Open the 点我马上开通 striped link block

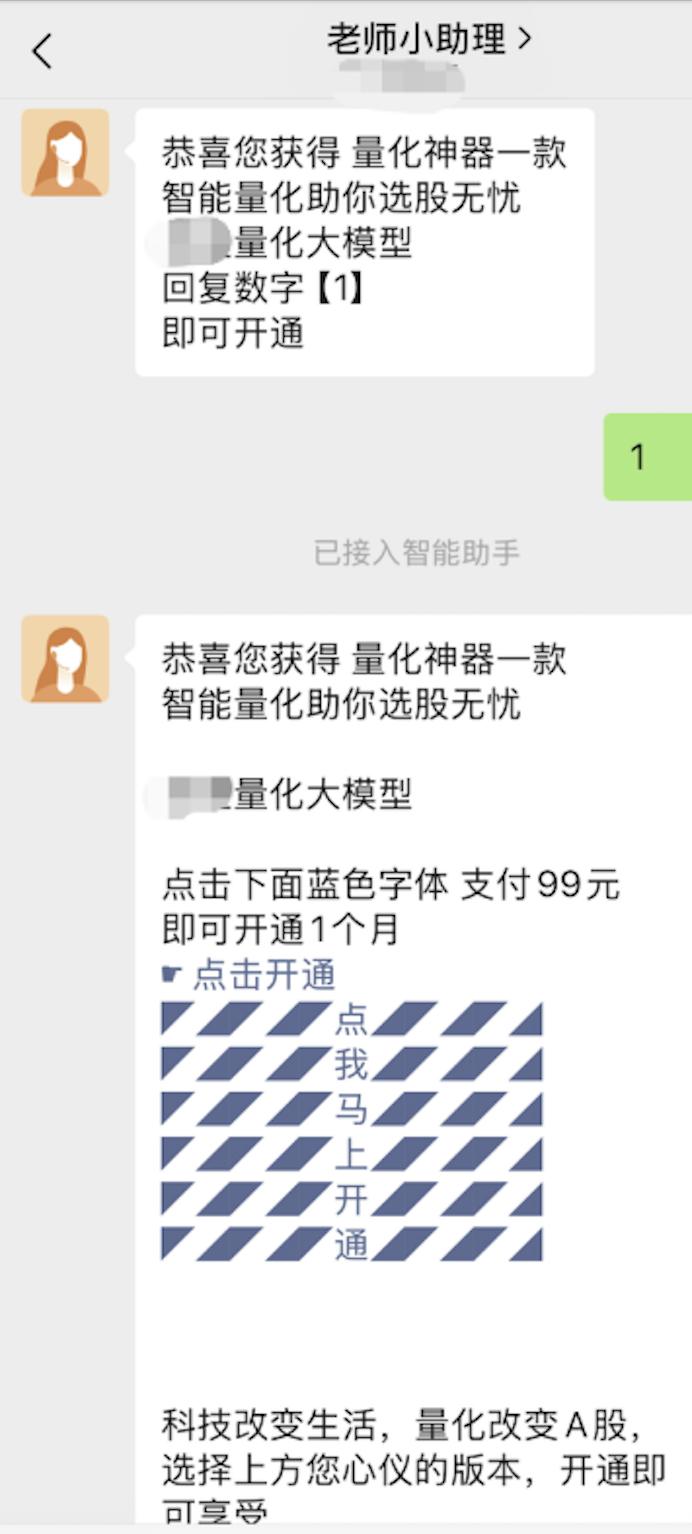[351, 1131]
